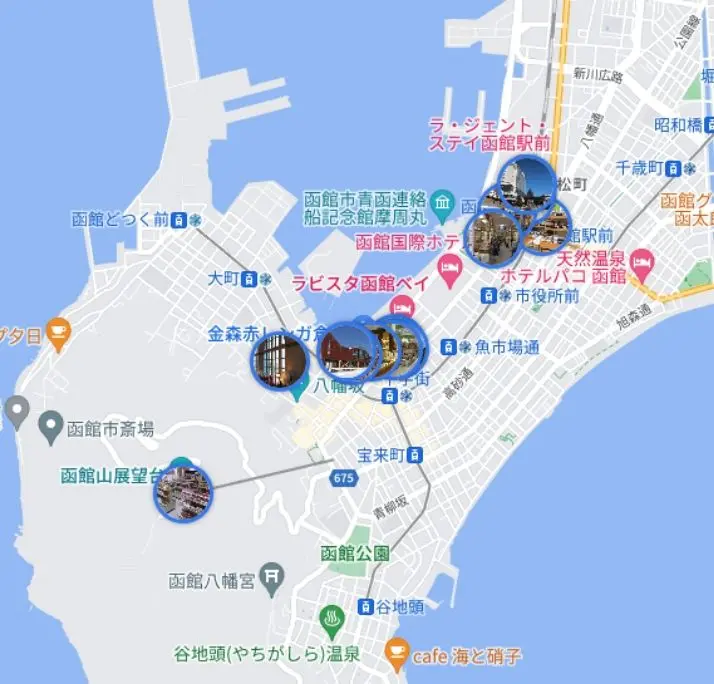The height and width of the screenshot is (684, 714).
Task: Open the red brick warehouse photo marker
Action: click(345, 350)
